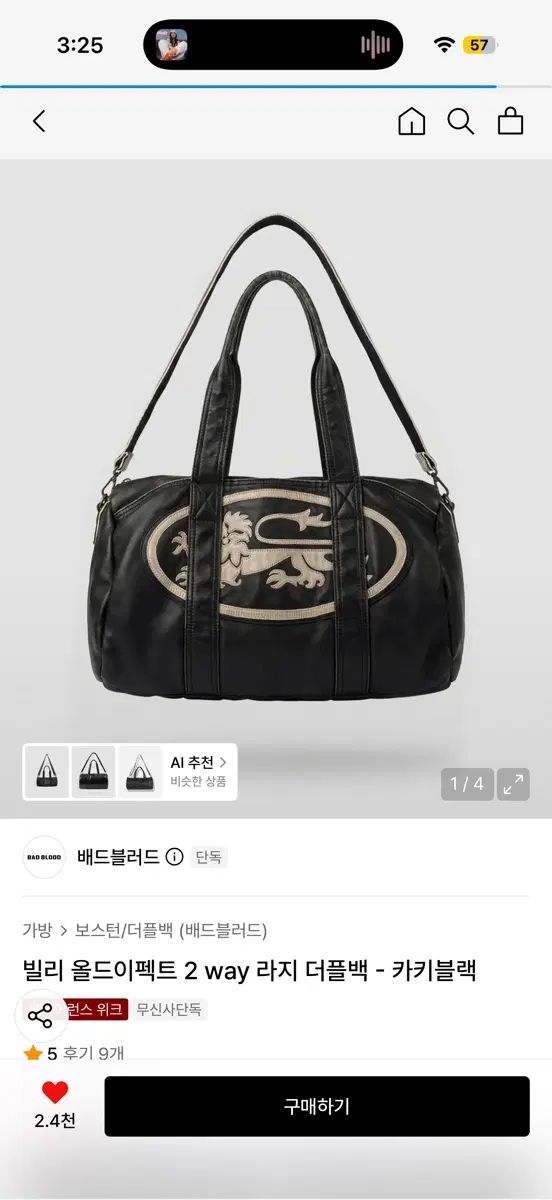This screenshot has height=1200, width=552.
Task: Share this product
Action: point(40,1017)
